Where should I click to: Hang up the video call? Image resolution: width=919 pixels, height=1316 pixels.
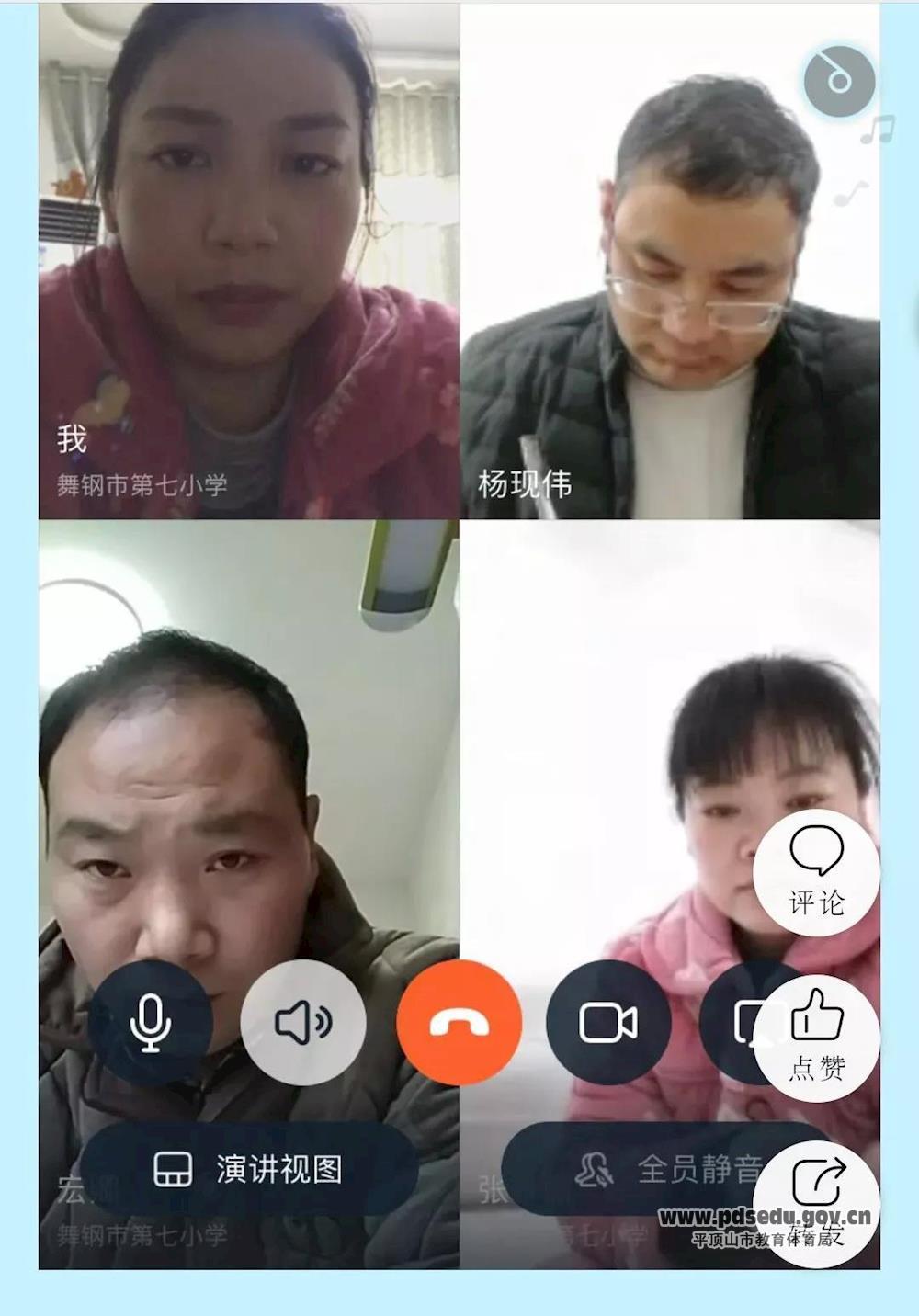coord(459,1023)
